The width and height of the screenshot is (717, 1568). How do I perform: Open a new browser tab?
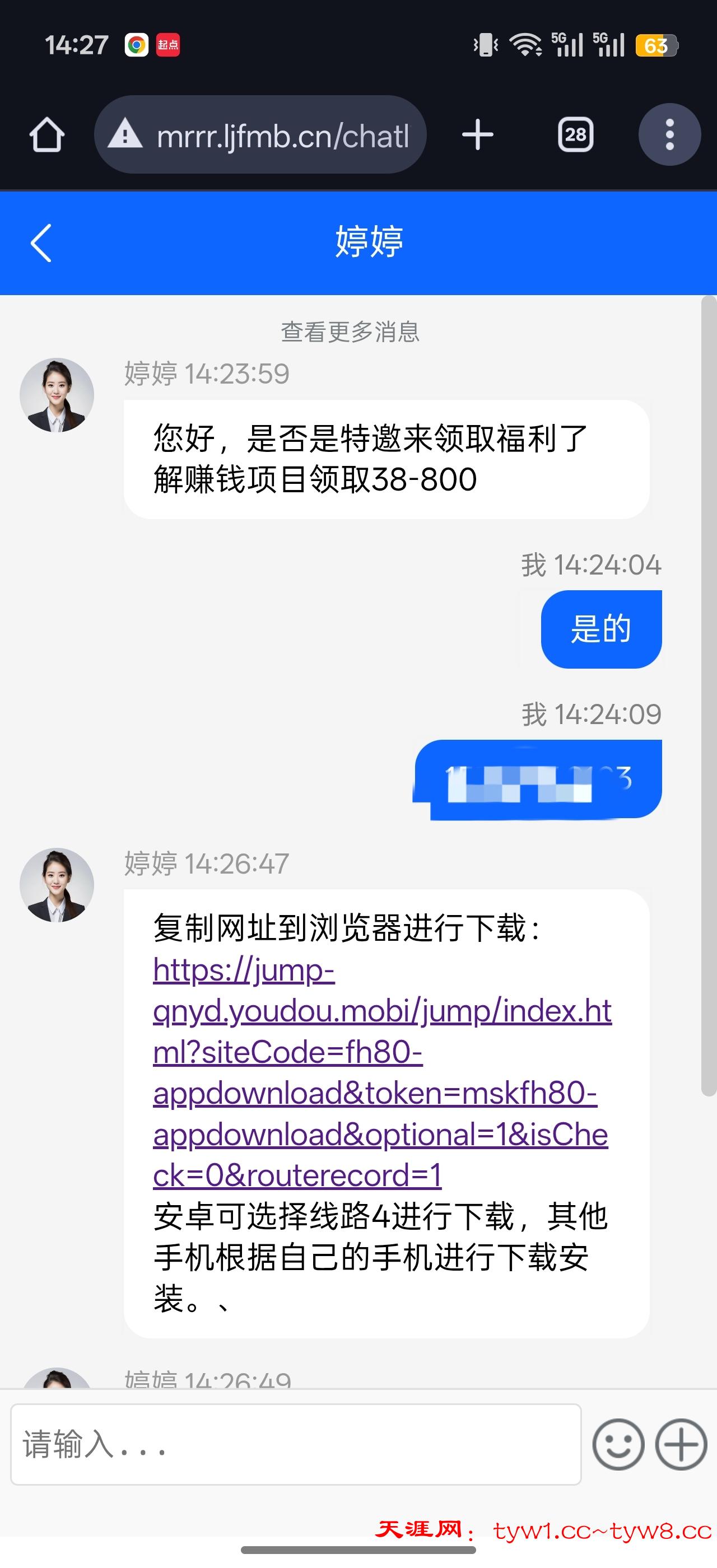click(x=478, y=134)
